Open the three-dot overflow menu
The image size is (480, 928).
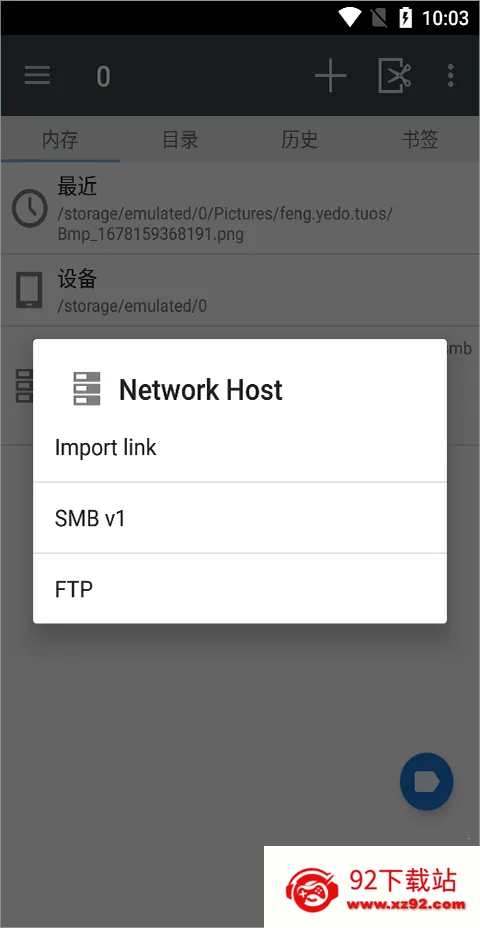click(x=450, y=76)
